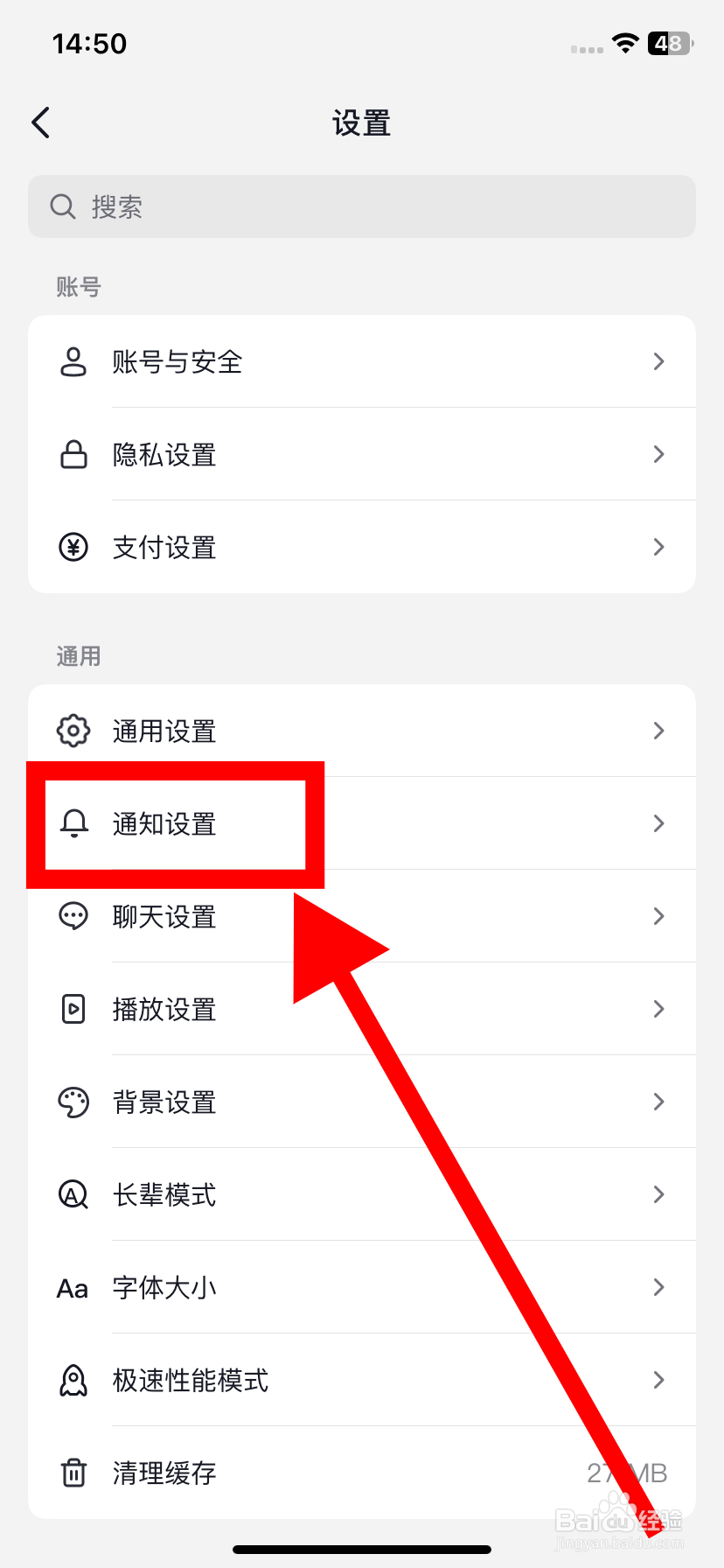Go back with the top-left arrow

[39, 122]
